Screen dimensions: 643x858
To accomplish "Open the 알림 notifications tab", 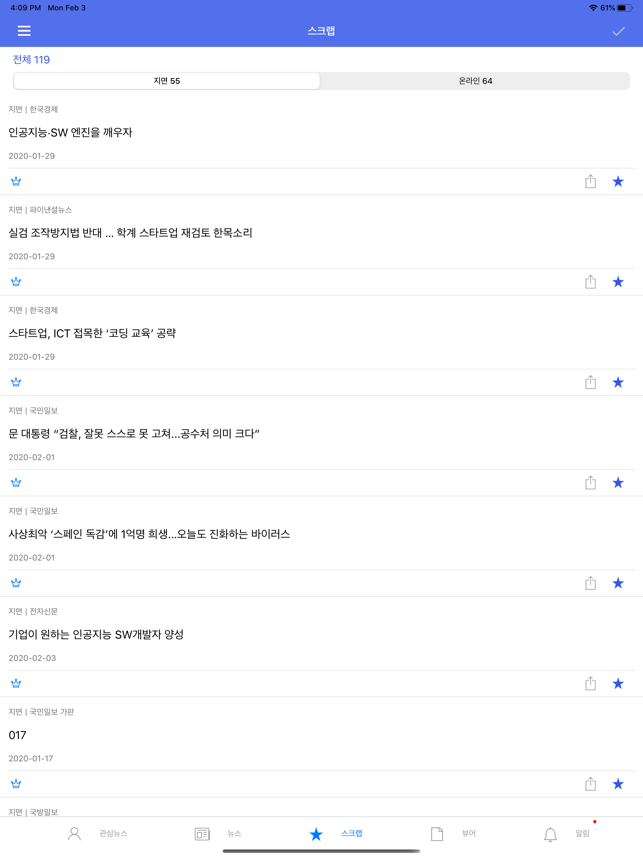I will (566, 834).
